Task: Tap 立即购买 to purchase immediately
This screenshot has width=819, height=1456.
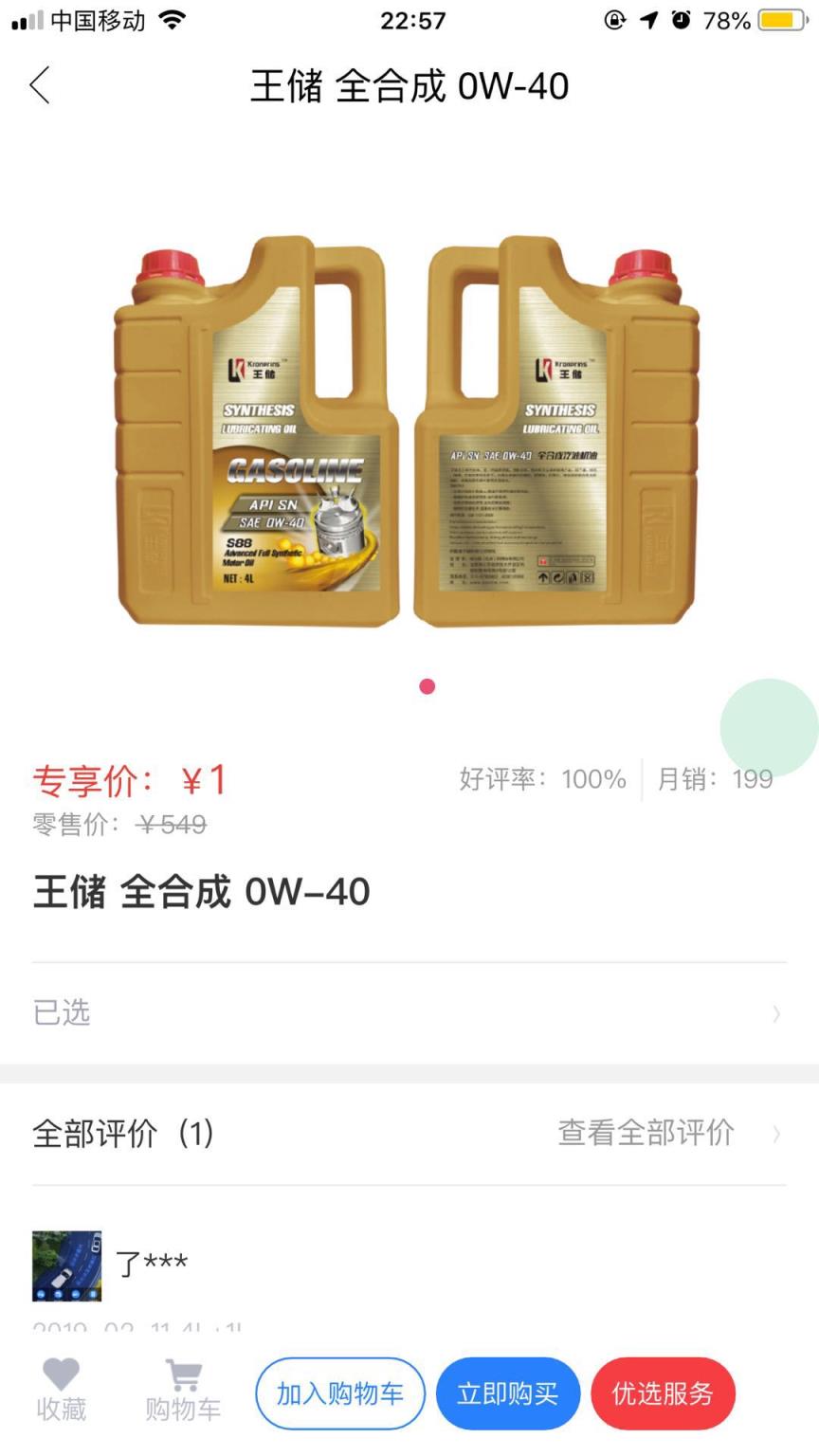Action: (508, 1392)
